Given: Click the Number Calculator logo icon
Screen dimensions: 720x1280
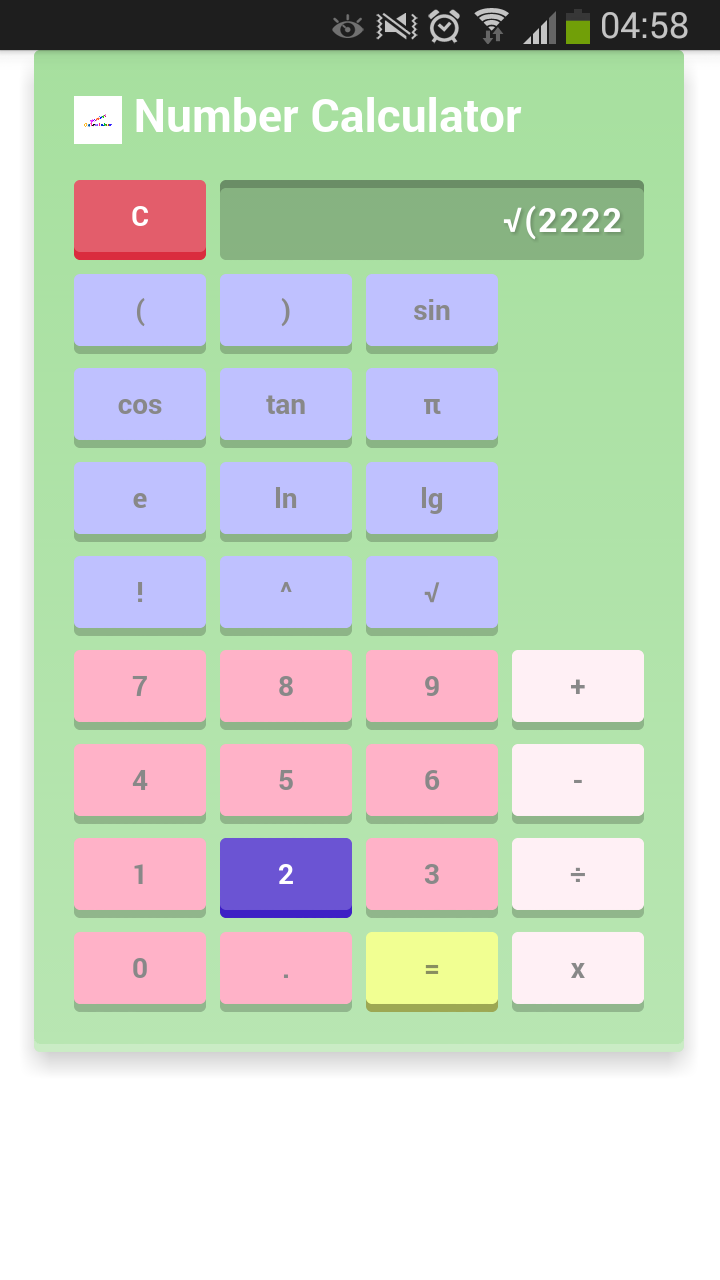Looking at the screenshot, I should (97, 117).
